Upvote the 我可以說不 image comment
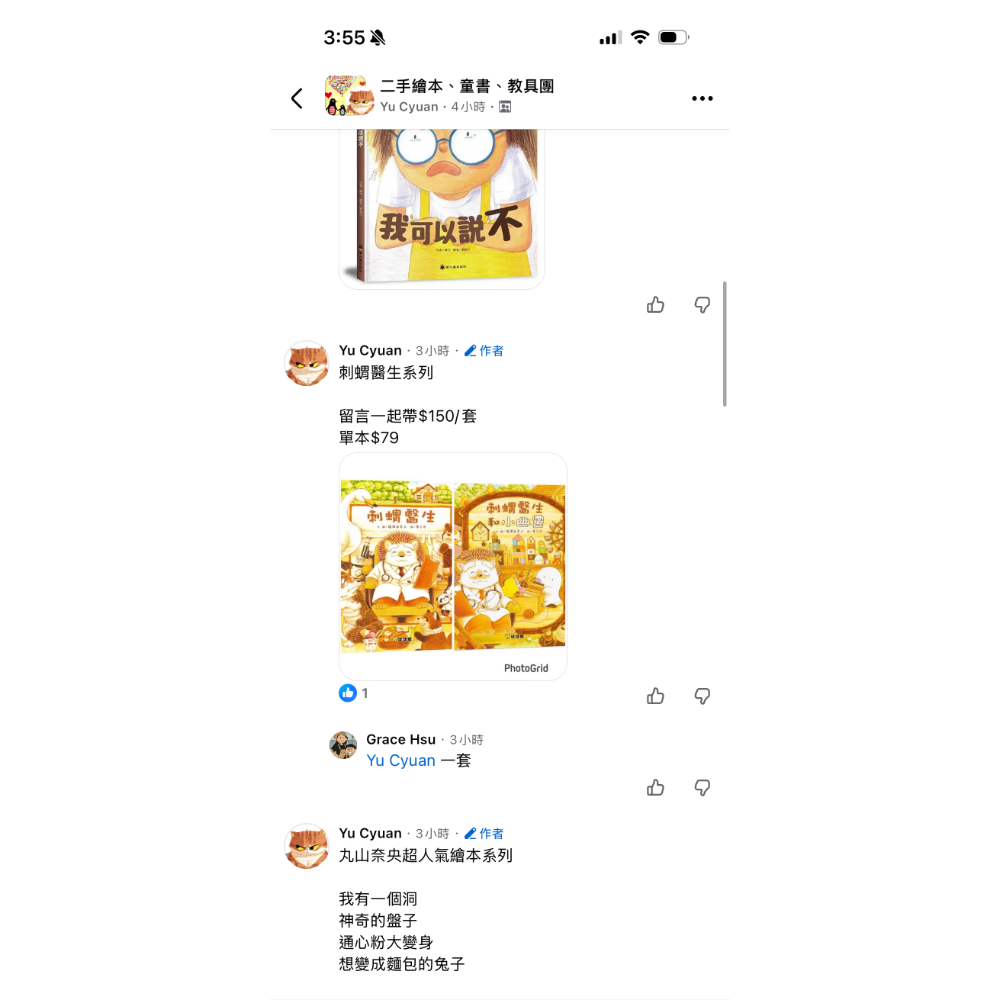 pos(656,305)
